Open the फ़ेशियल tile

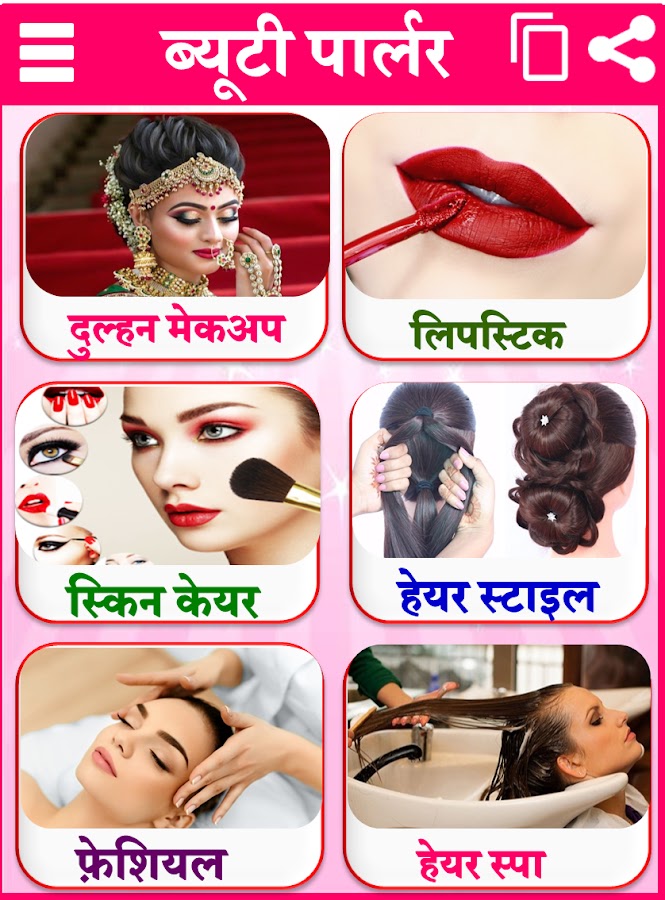170,765
